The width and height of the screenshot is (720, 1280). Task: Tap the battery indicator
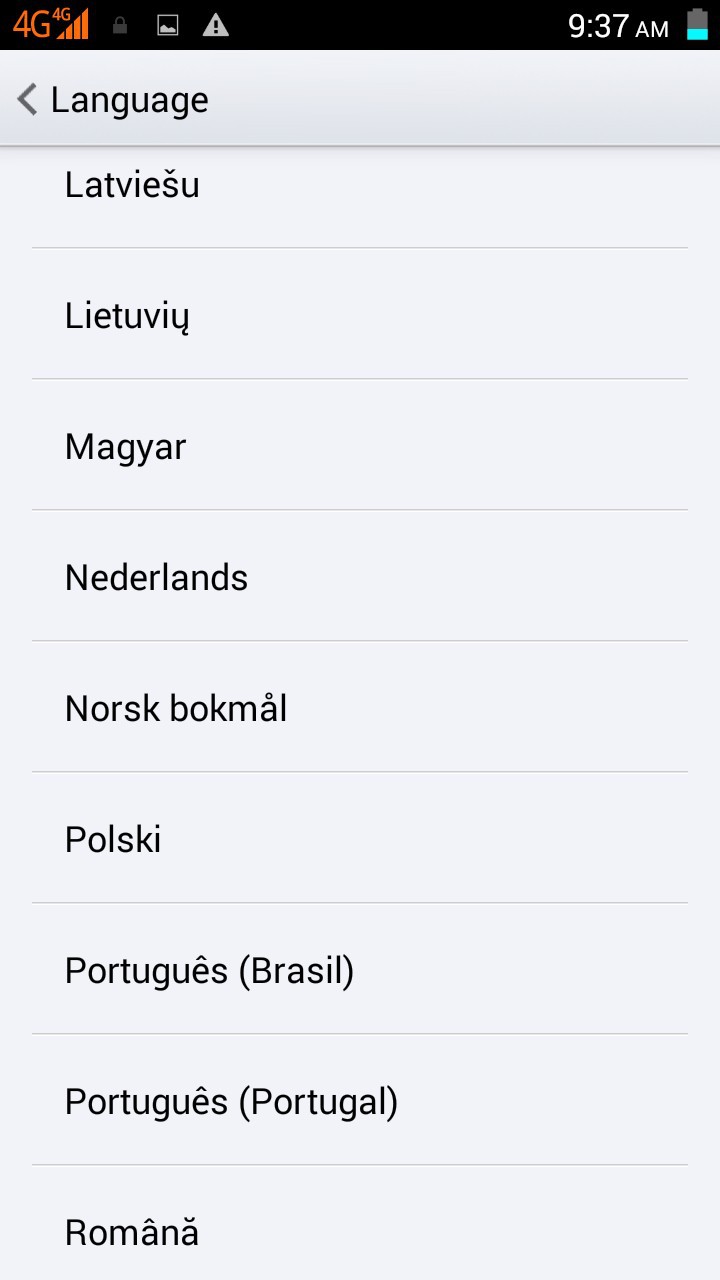tap(700, 22)
